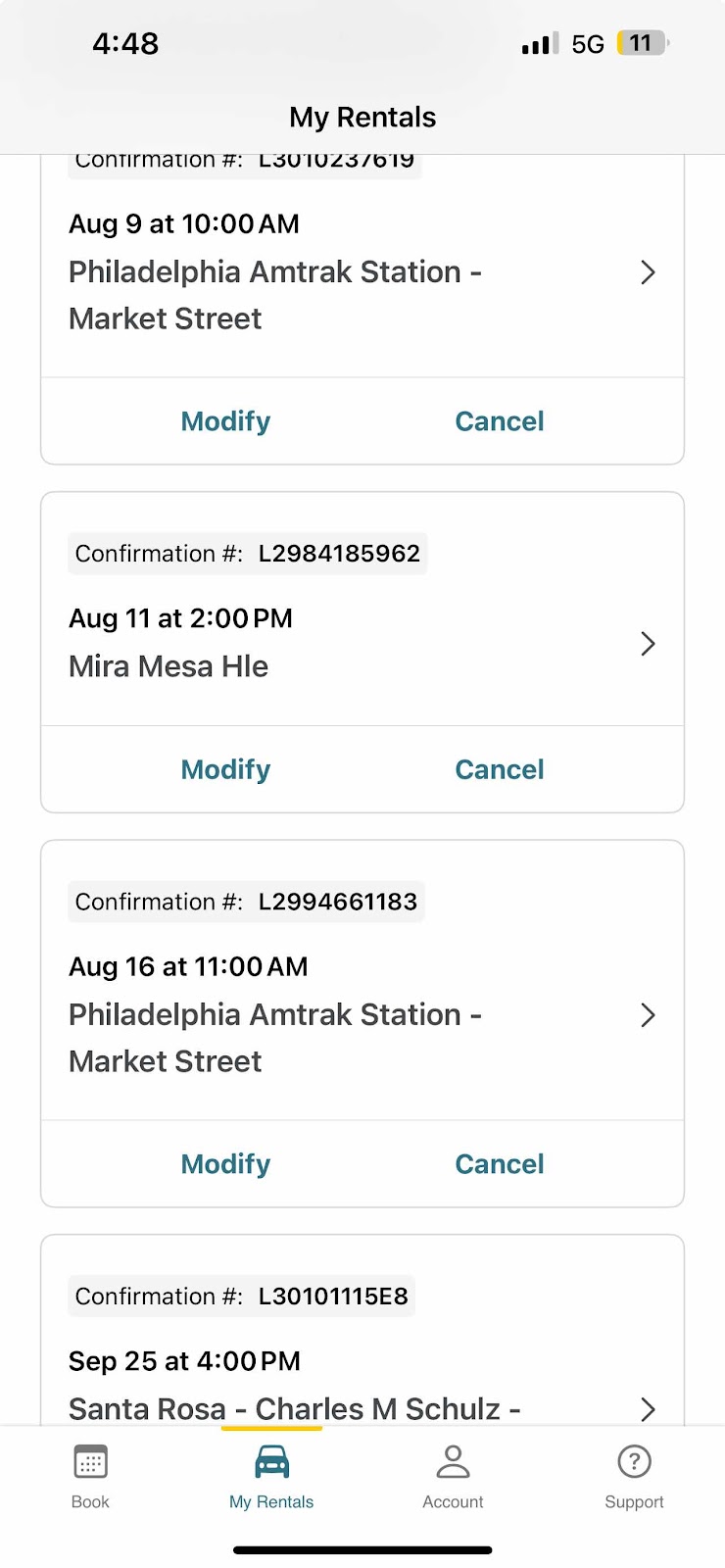Screen dimensions: 725x1568
Task: Modify the Aug 16 rental reservation
Action: point(225,1164)
